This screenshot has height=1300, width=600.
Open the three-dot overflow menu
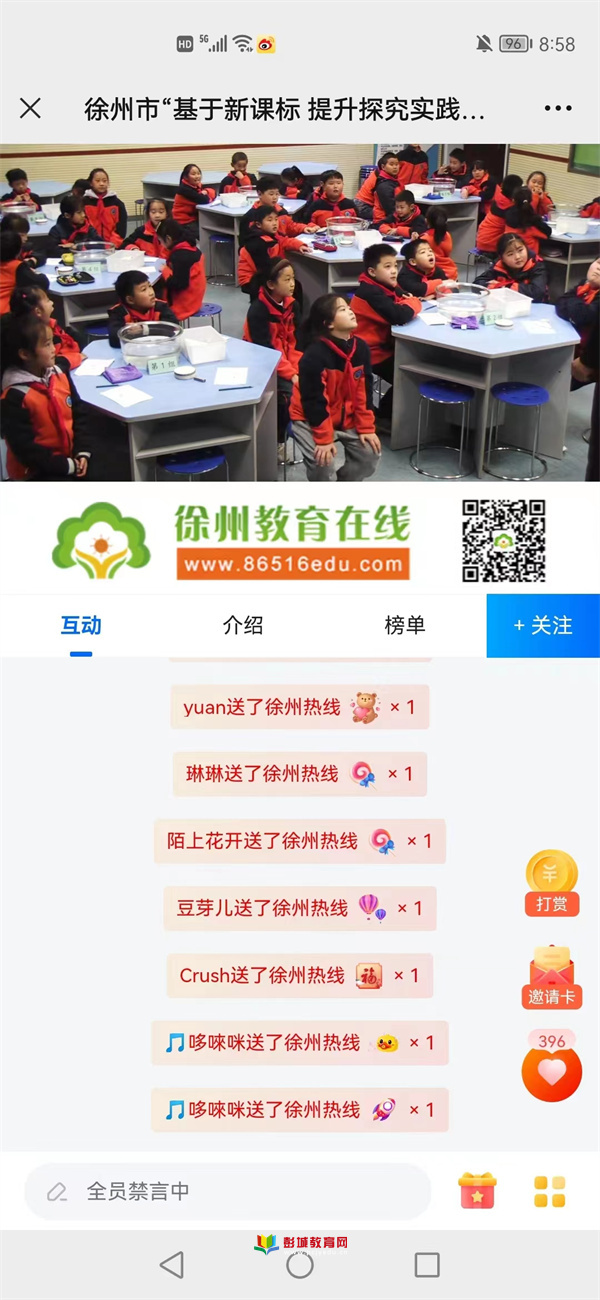557,108
